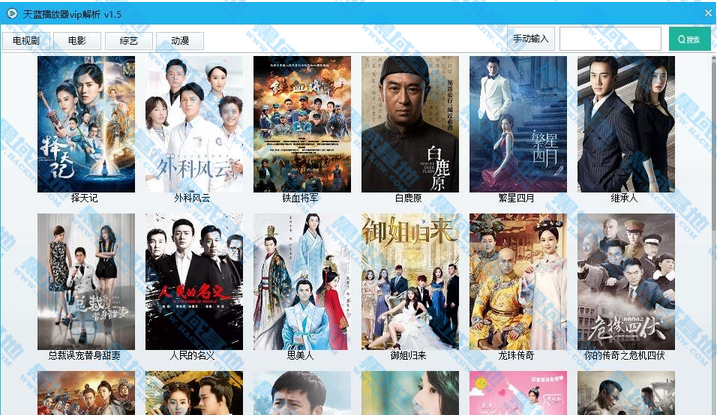View the 繁星四月 series
The image size is (717, 415).
518,124
